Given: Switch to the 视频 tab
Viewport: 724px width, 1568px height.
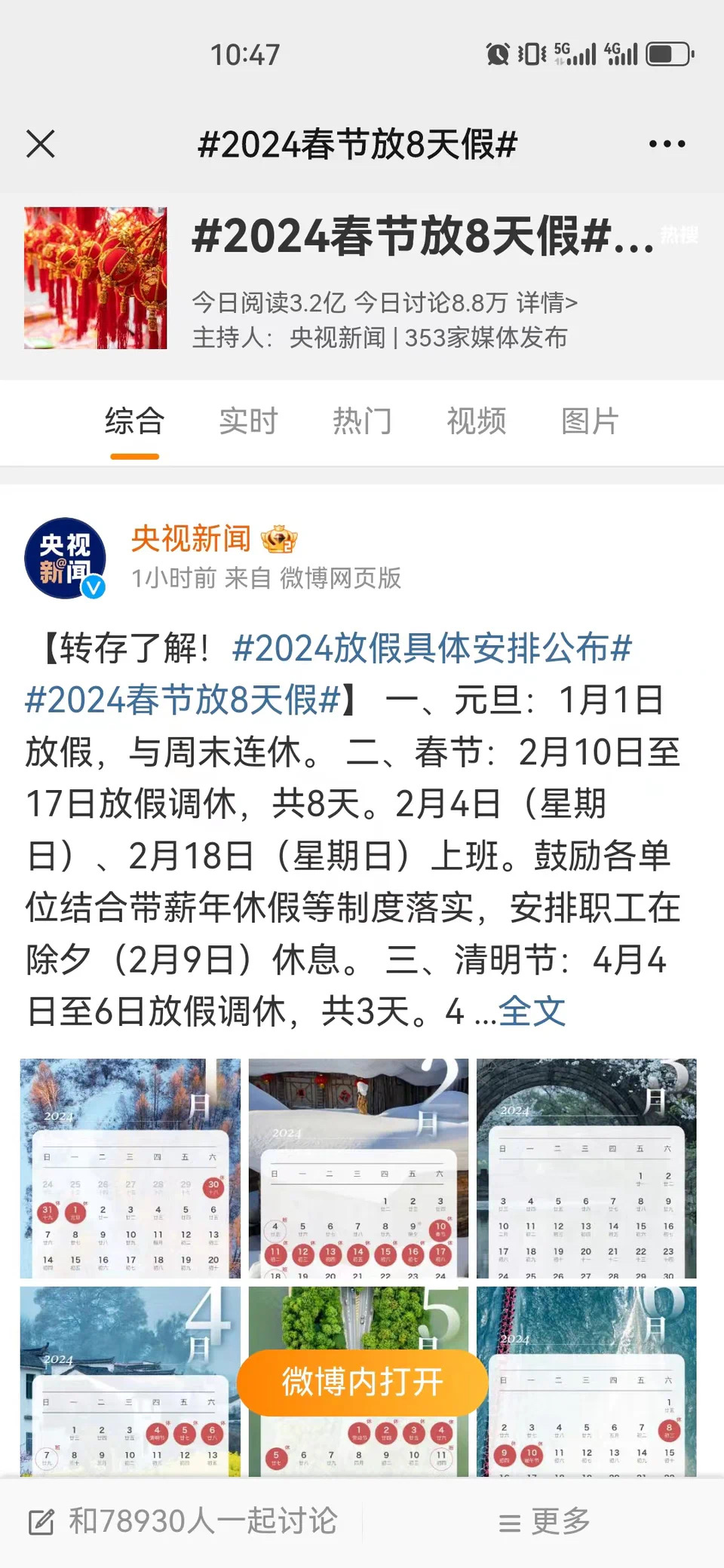Looking at the screenshot, I should coord(476,421).
